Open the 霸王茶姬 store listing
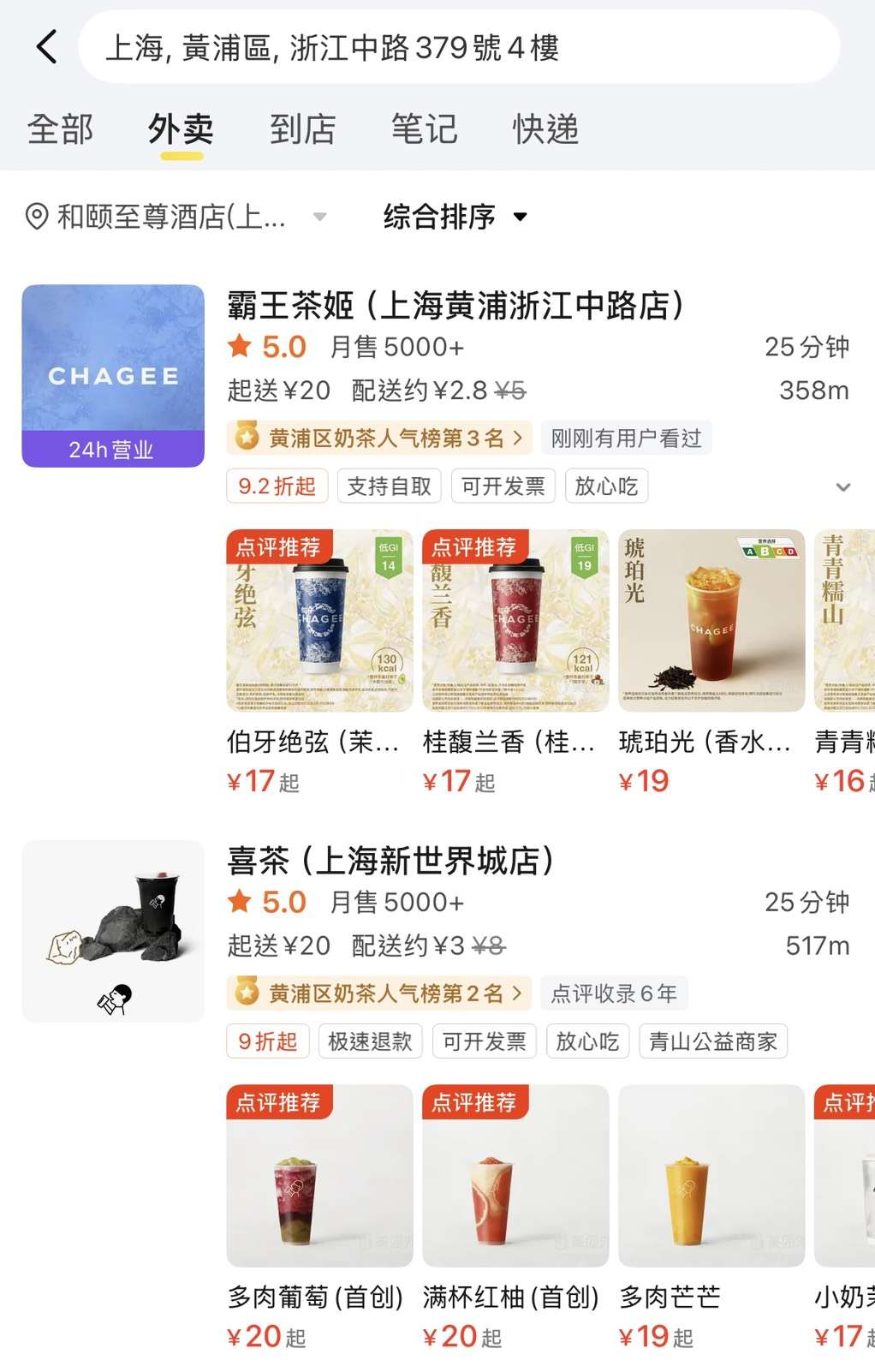The image size is (875, 1372). [x=455, y=306]
